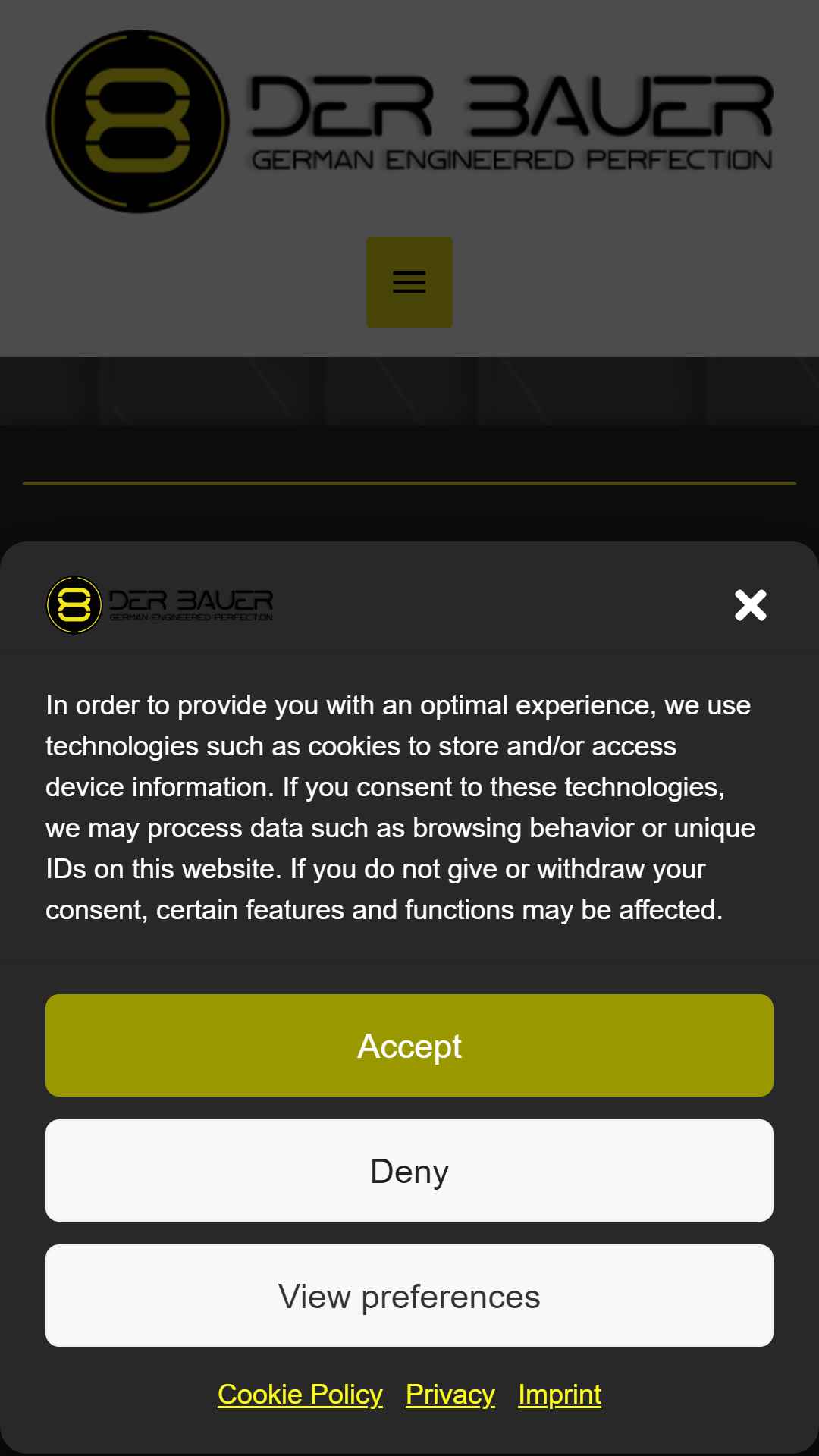Close the cookie consent dialog
The width and height of the screenshot is (819, 1456).
(751, 605)
